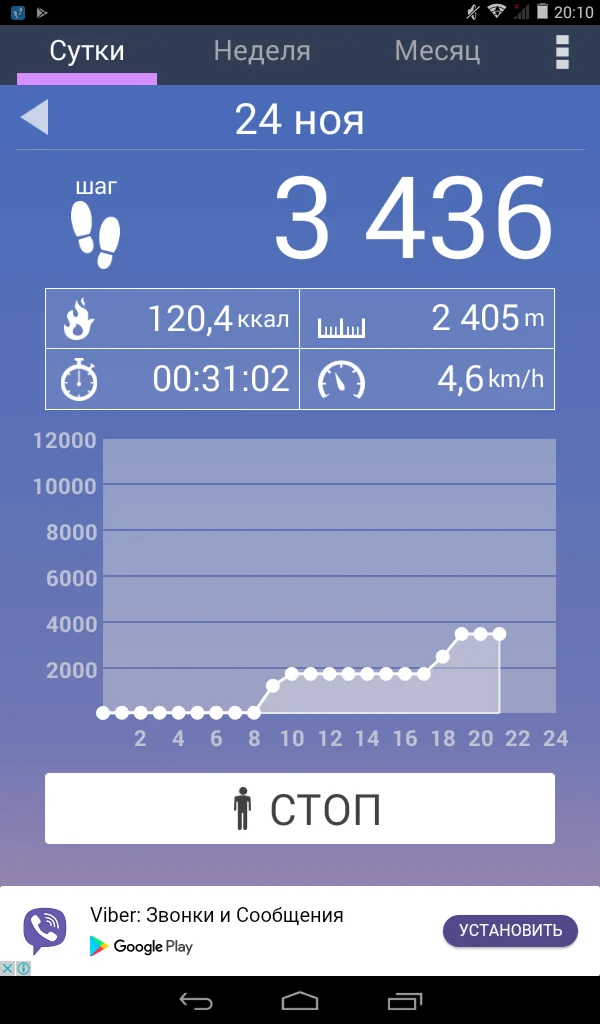Select the Сутки tab
The image size is (600, 1024).
click(87, 52)
